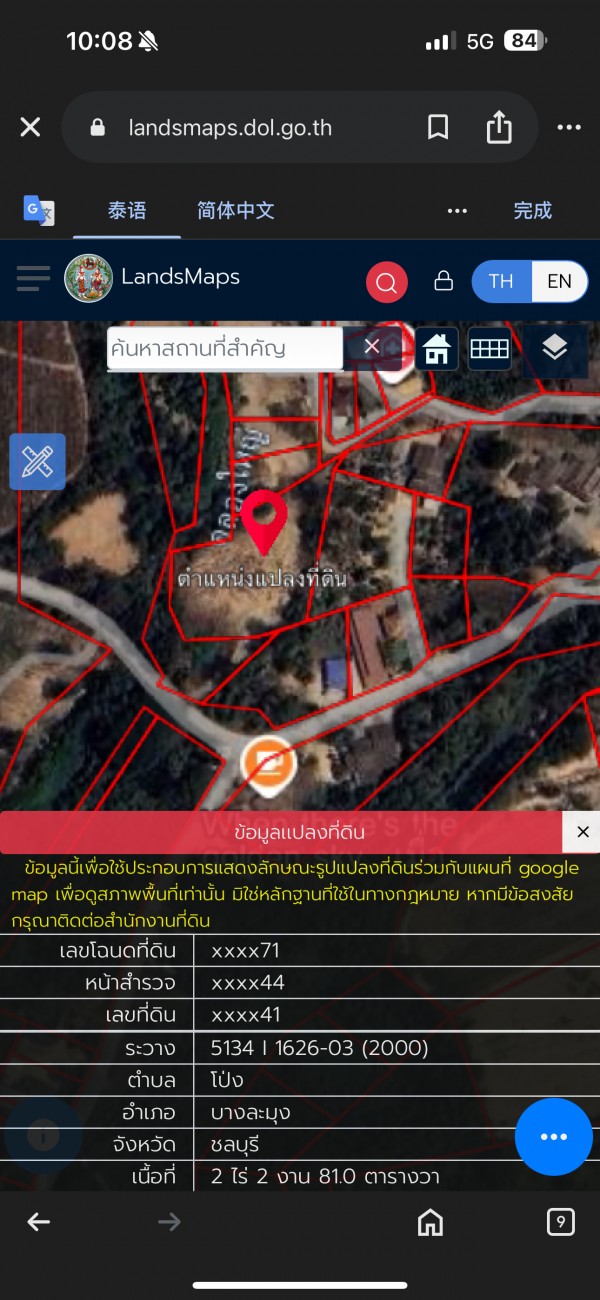
Task: Tap the lock login icon
Action: click(x=443, y=281)
